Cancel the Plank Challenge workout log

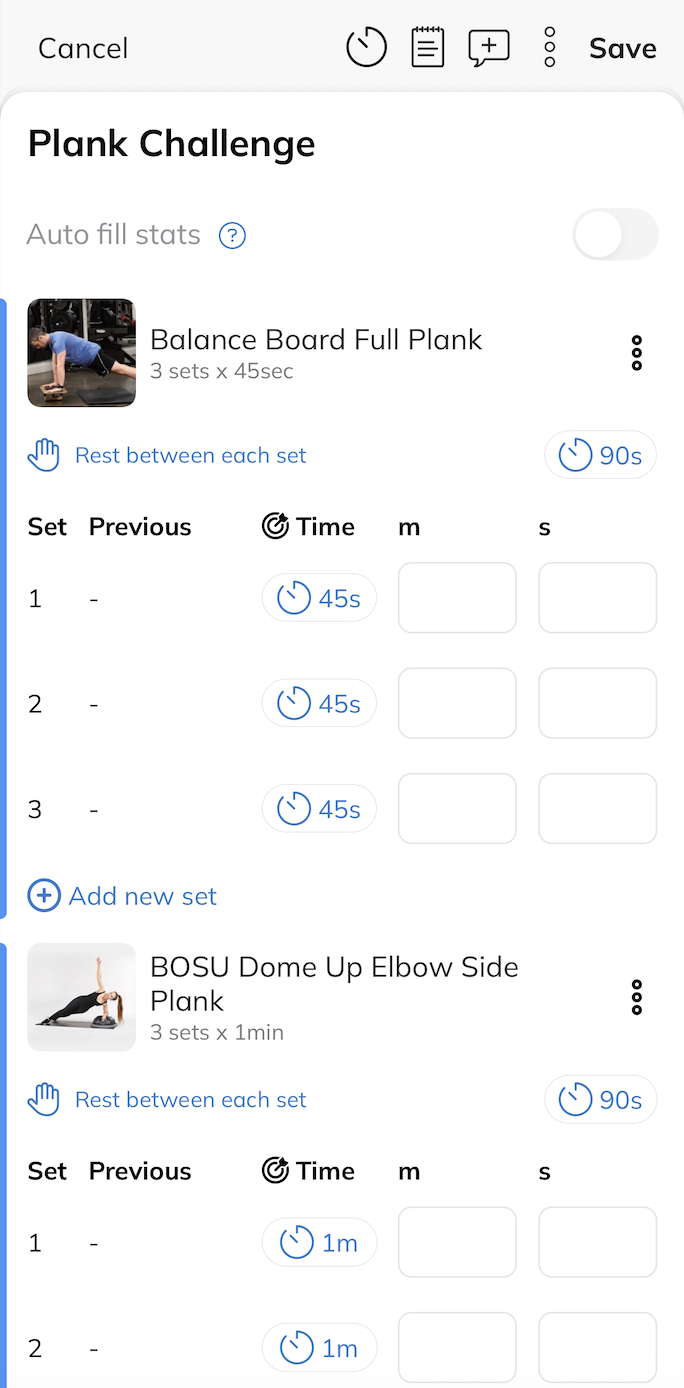click(83, 48)
